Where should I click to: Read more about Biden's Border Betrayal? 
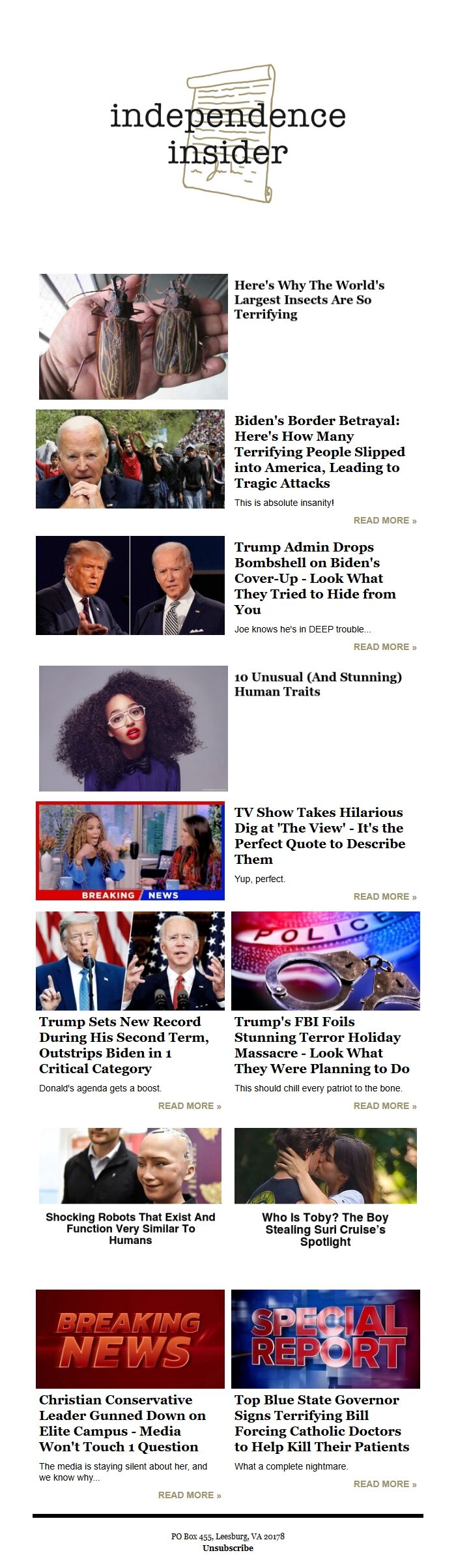[384, 520]
